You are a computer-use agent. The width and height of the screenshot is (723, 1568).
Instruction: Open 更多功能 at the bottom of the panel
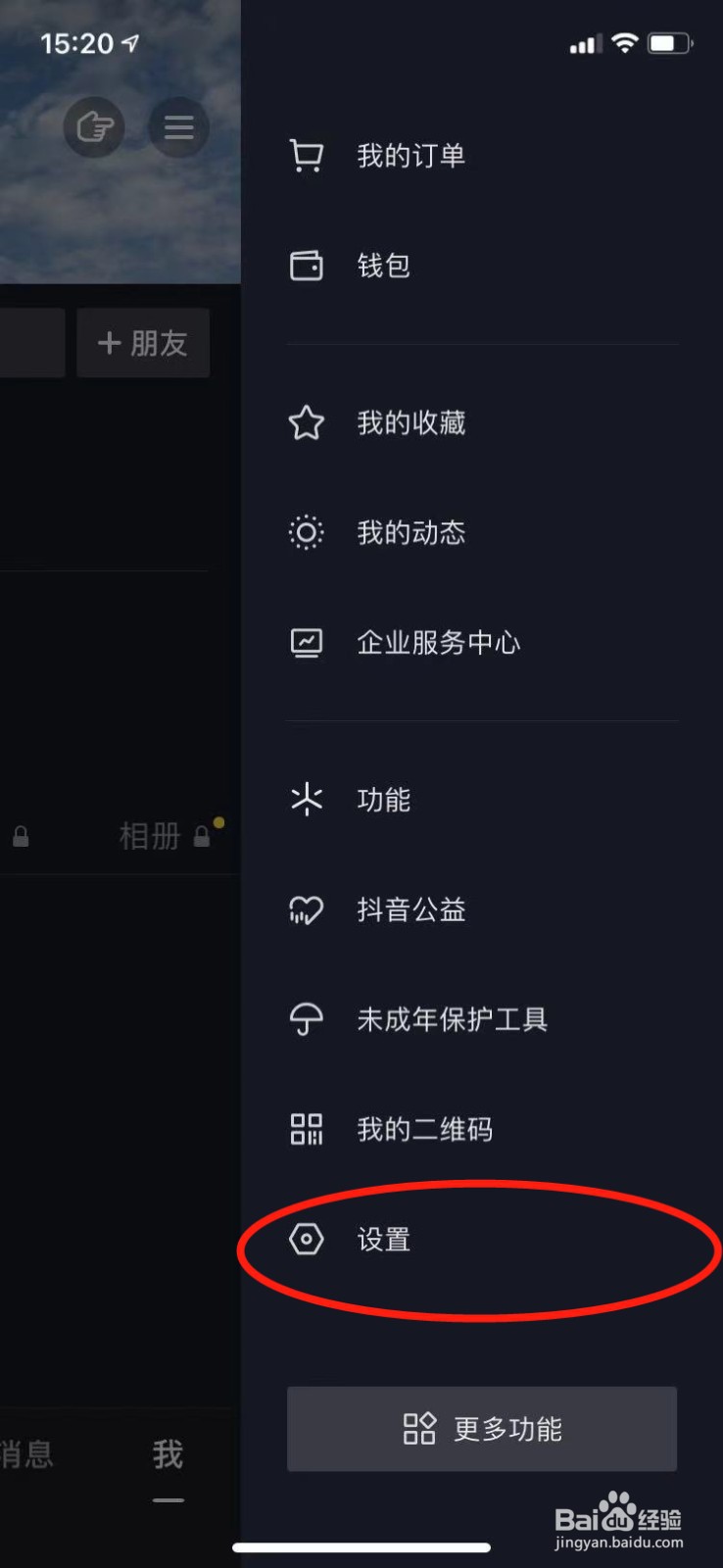481,1429
